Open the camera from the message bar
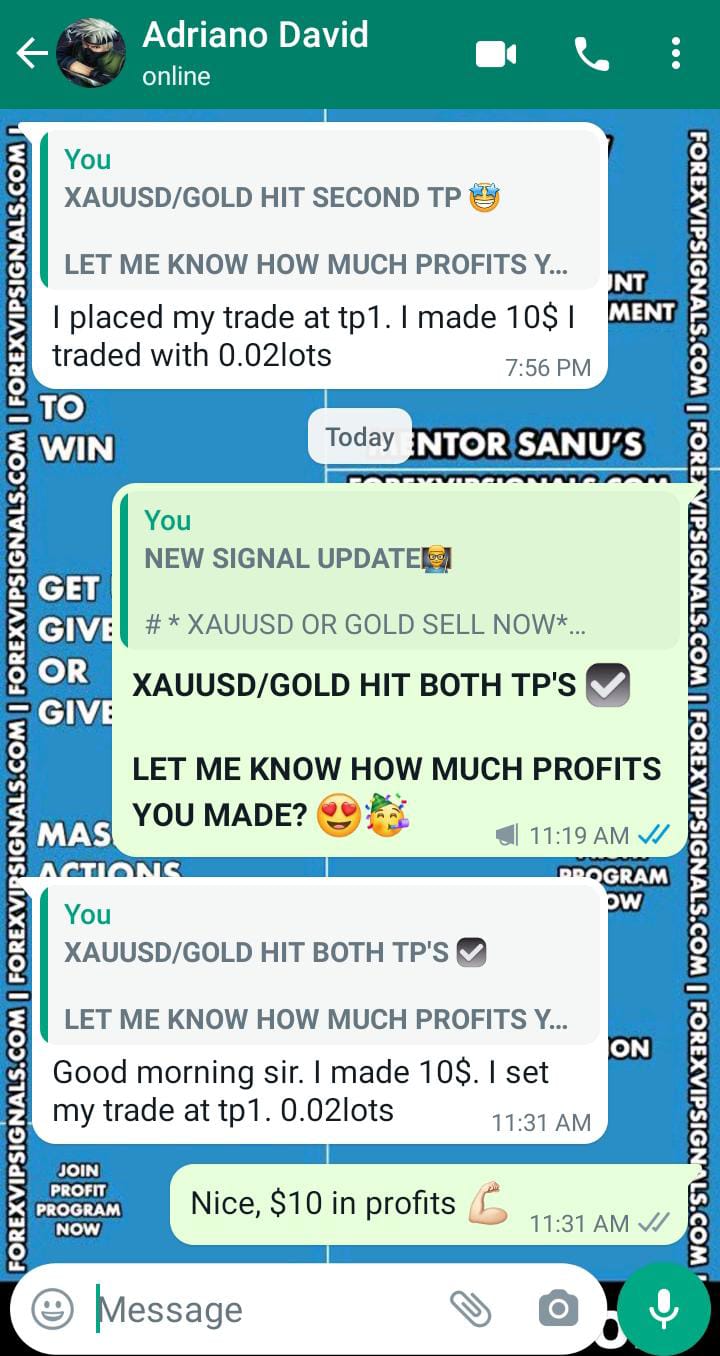The height and width of the screenshot is (1356, 720). 557,1308
